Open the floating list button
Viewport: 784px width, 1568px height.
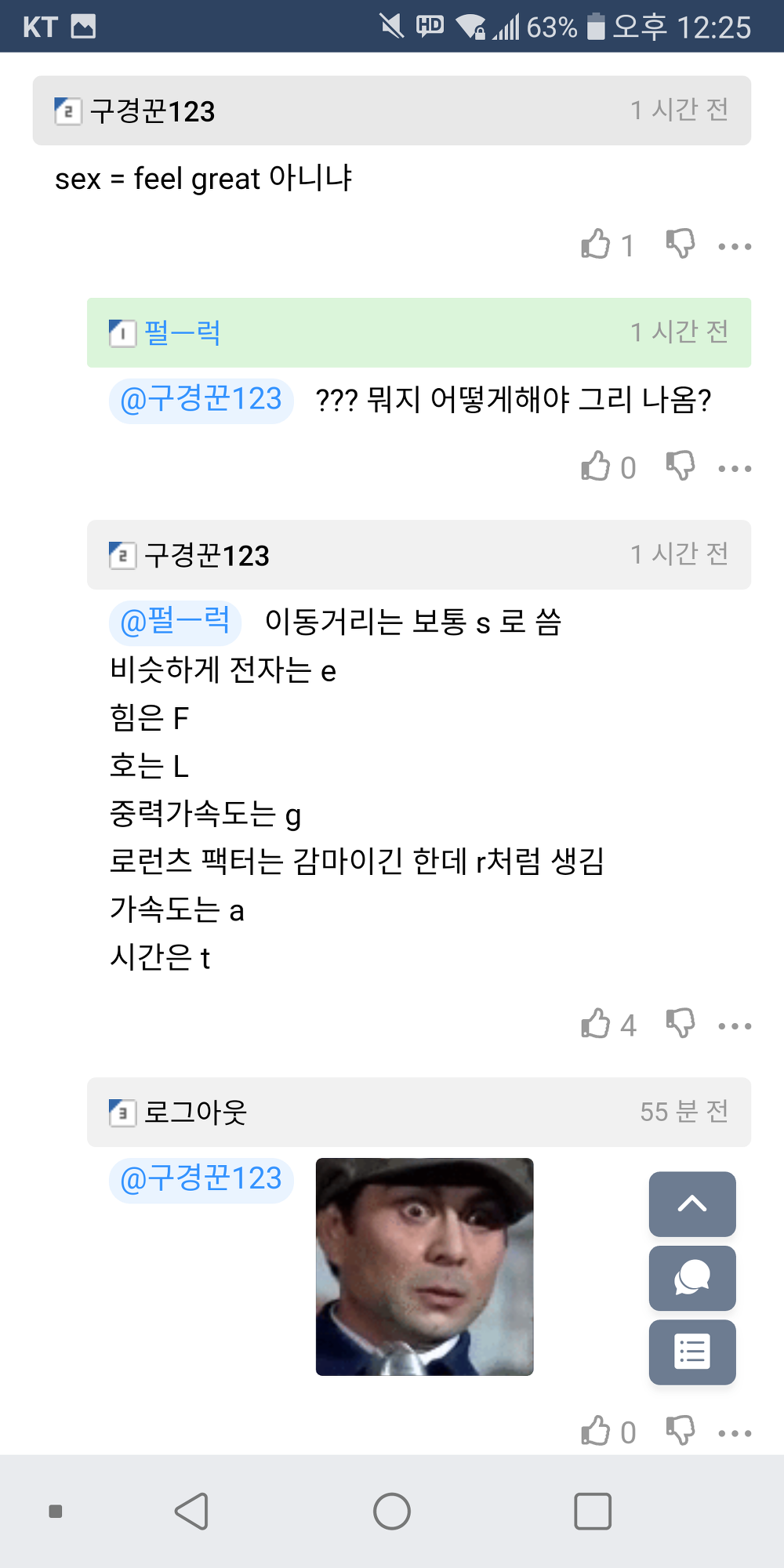tap(691, 1352)
